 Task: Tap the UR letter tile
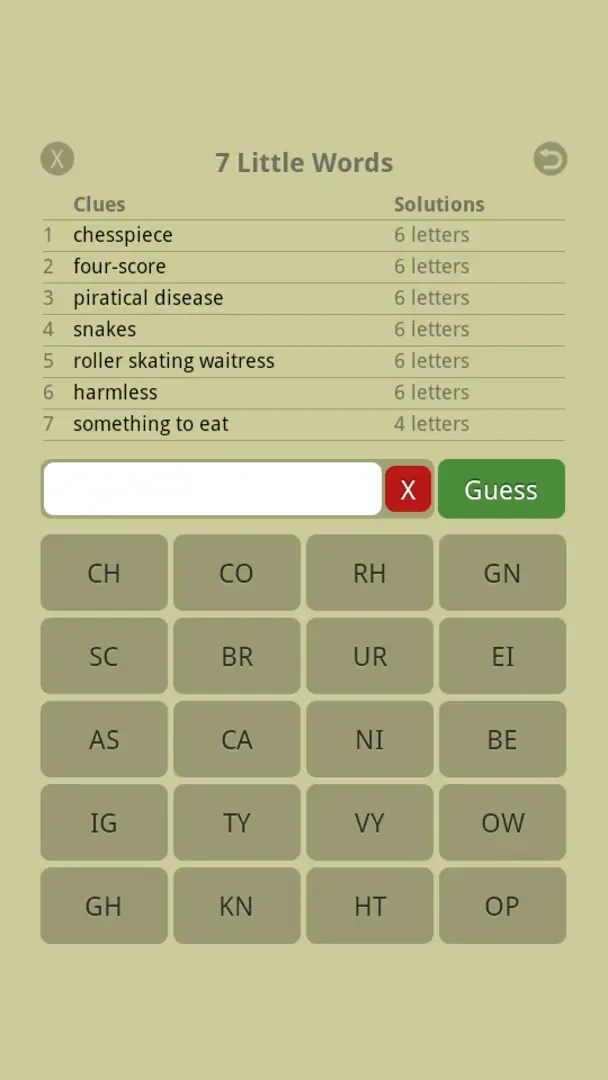click(x=370, y=656)
